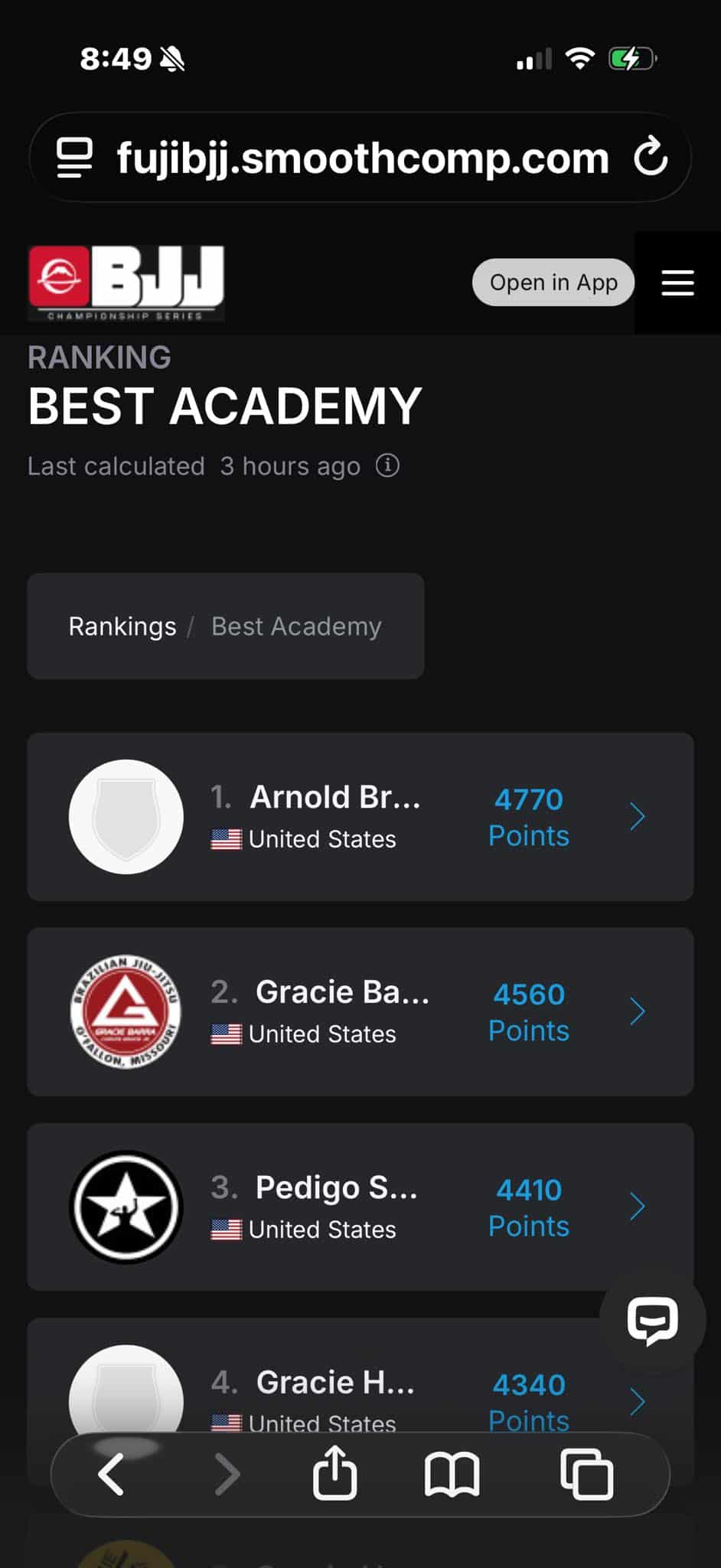Go to Rankings in the breadcrumb
Image resolution: width=721 pixels, height=1568 pixels.
coord(122,626)
